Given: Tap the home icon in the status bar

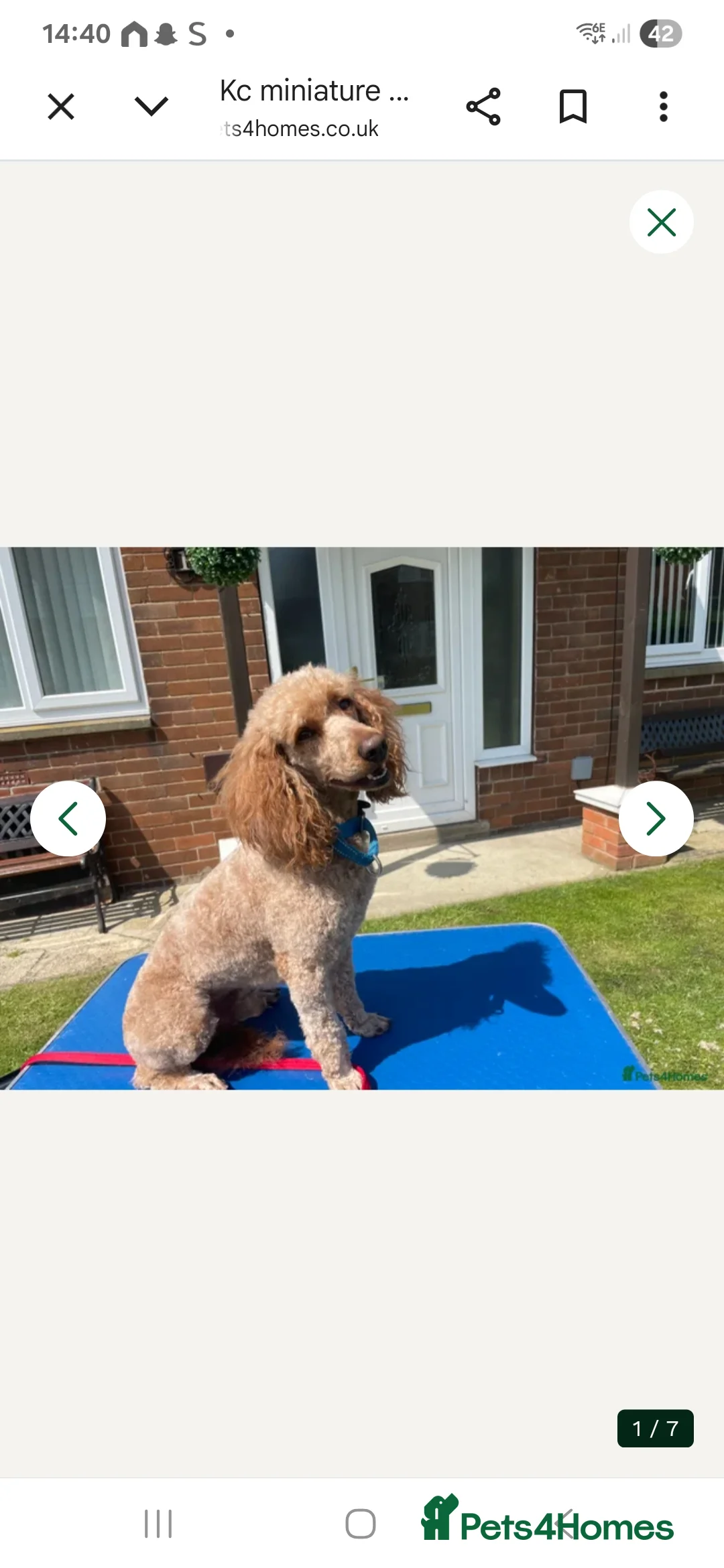Looking at the screenshot, I should click(133, 34).
